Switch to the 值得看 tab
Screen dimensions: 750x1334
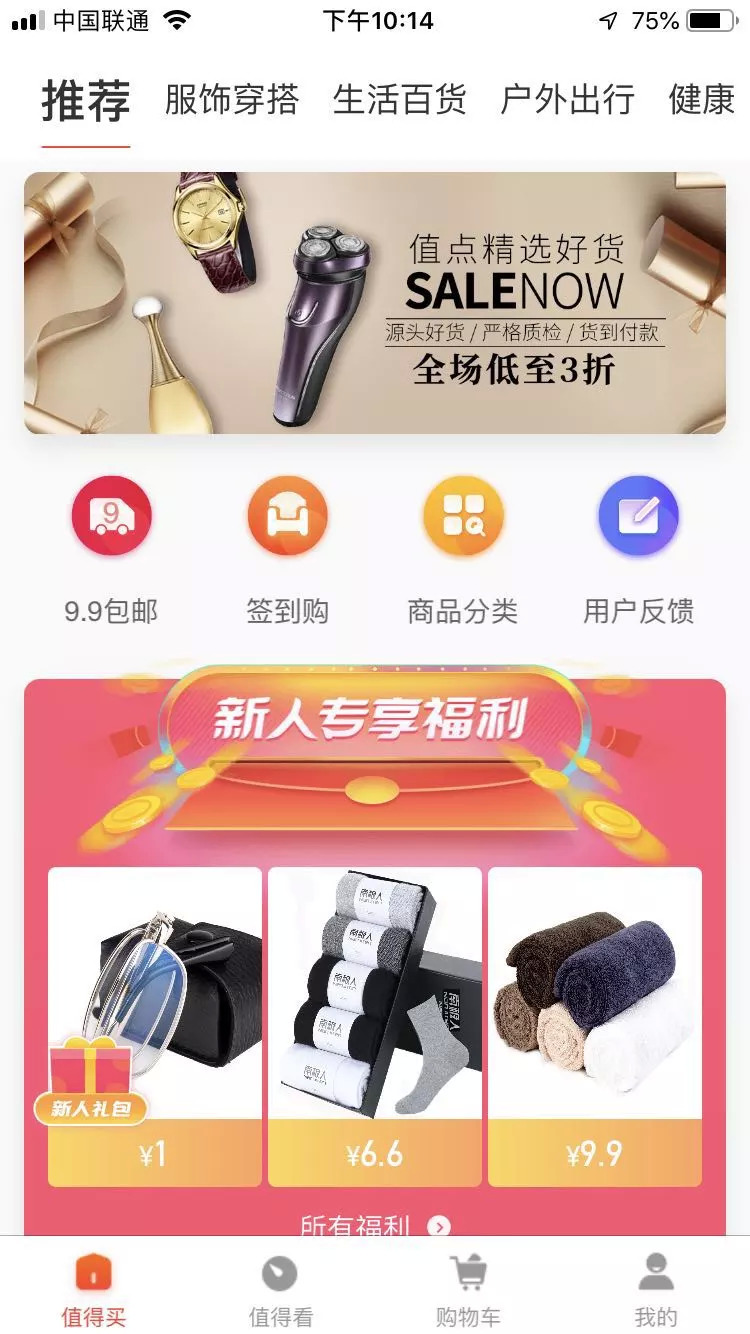click(280, 1290)
